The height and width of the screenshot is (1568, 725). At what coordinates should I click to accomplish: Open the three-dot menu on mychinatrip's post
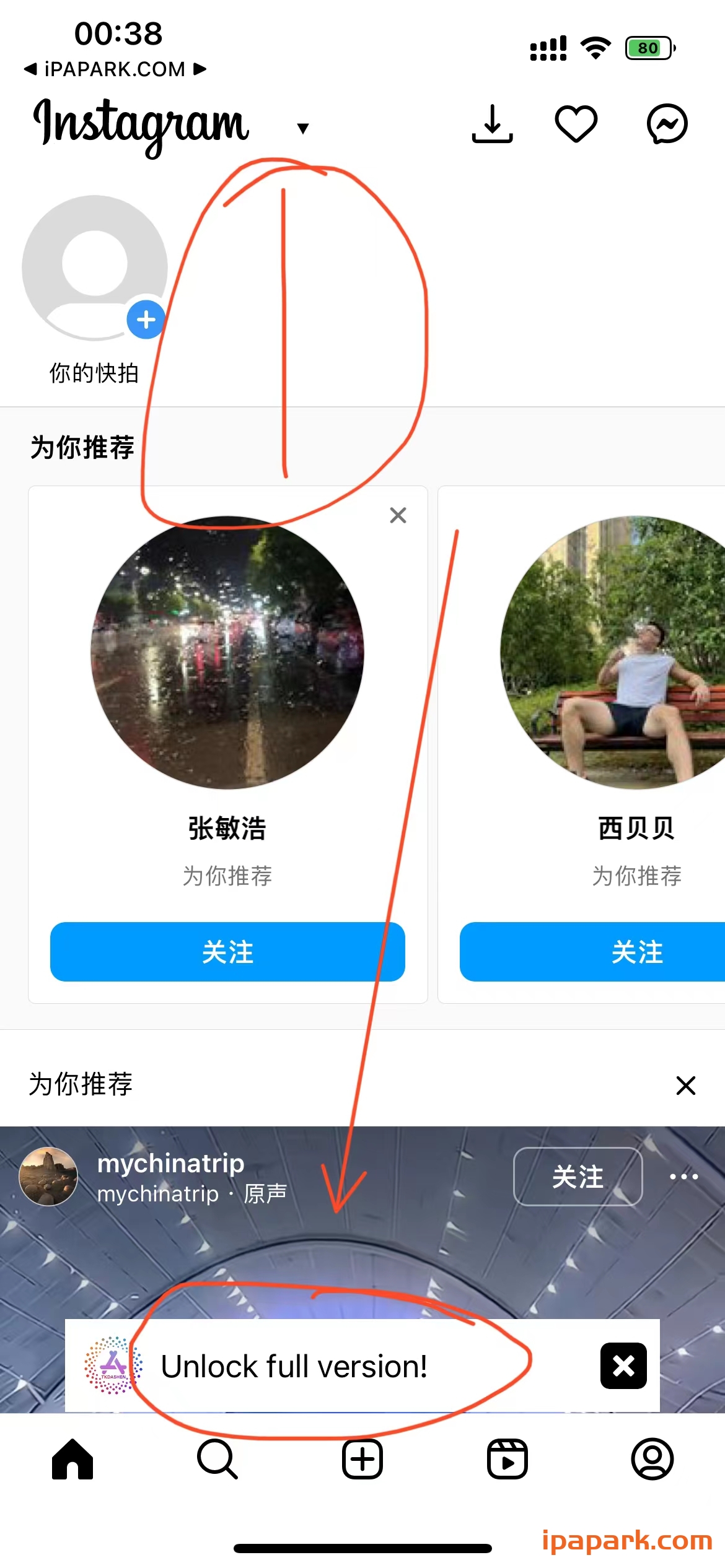(683, 1175)
